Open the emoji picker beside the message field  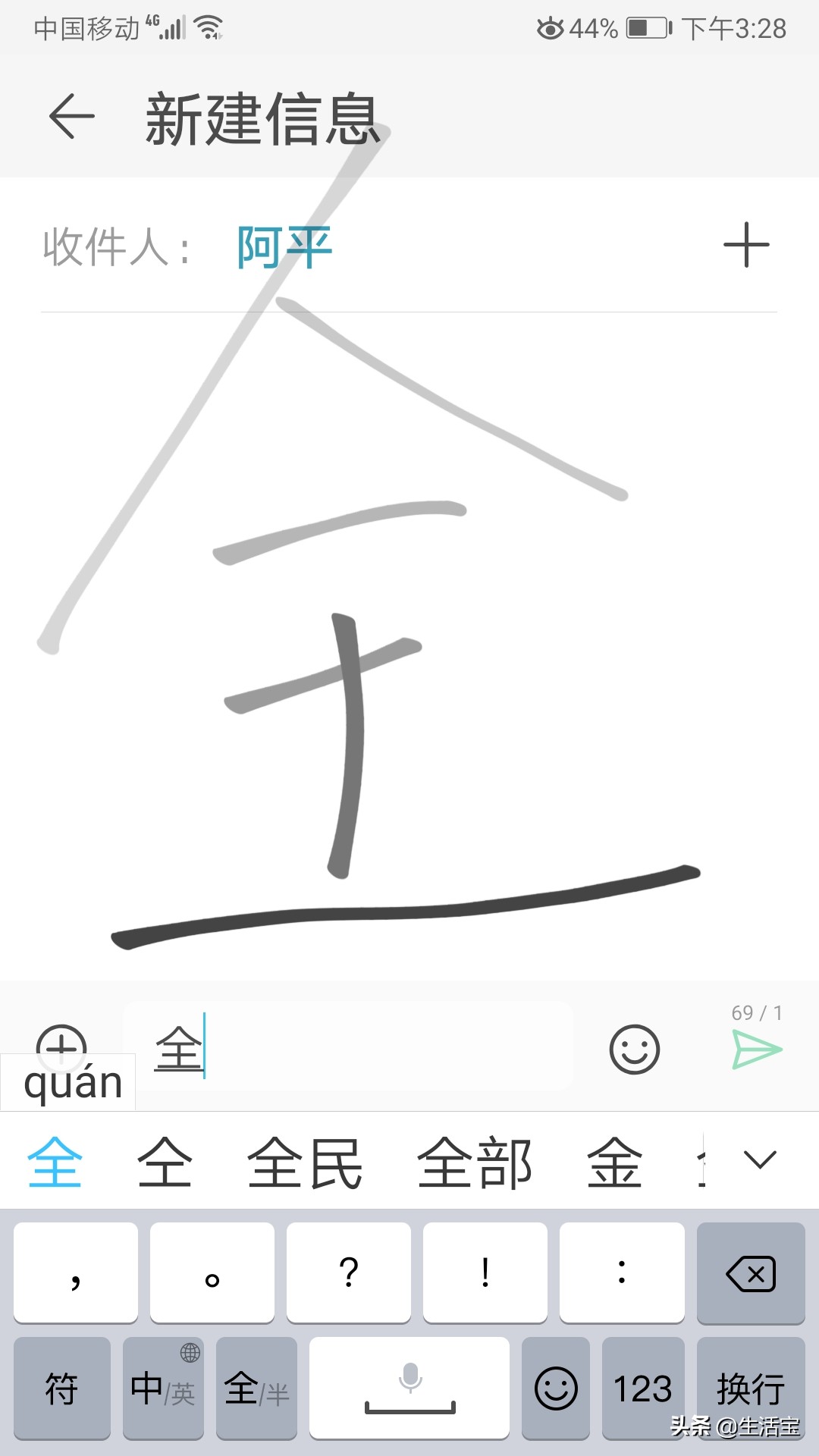(x=634, y=1050)
